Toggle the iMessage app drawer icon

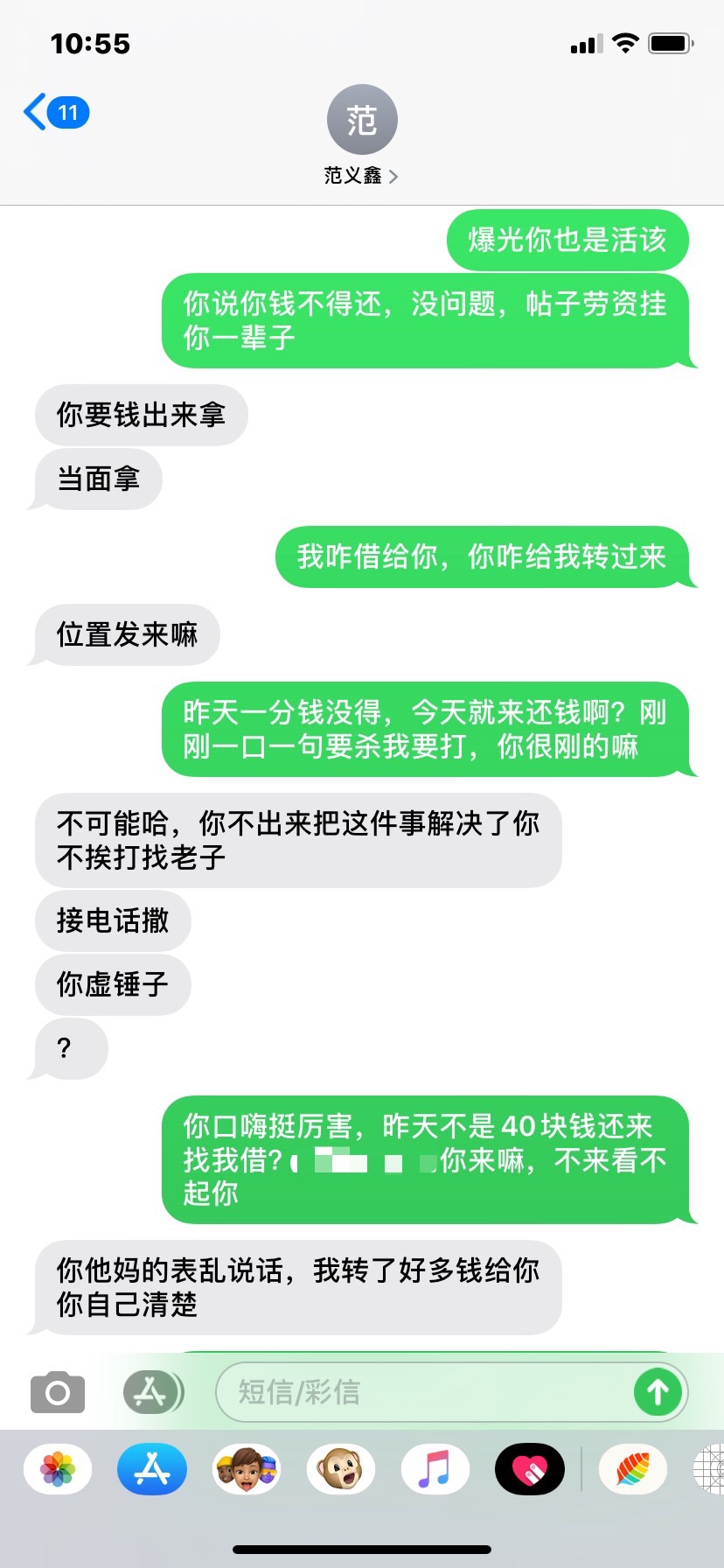151,1392
